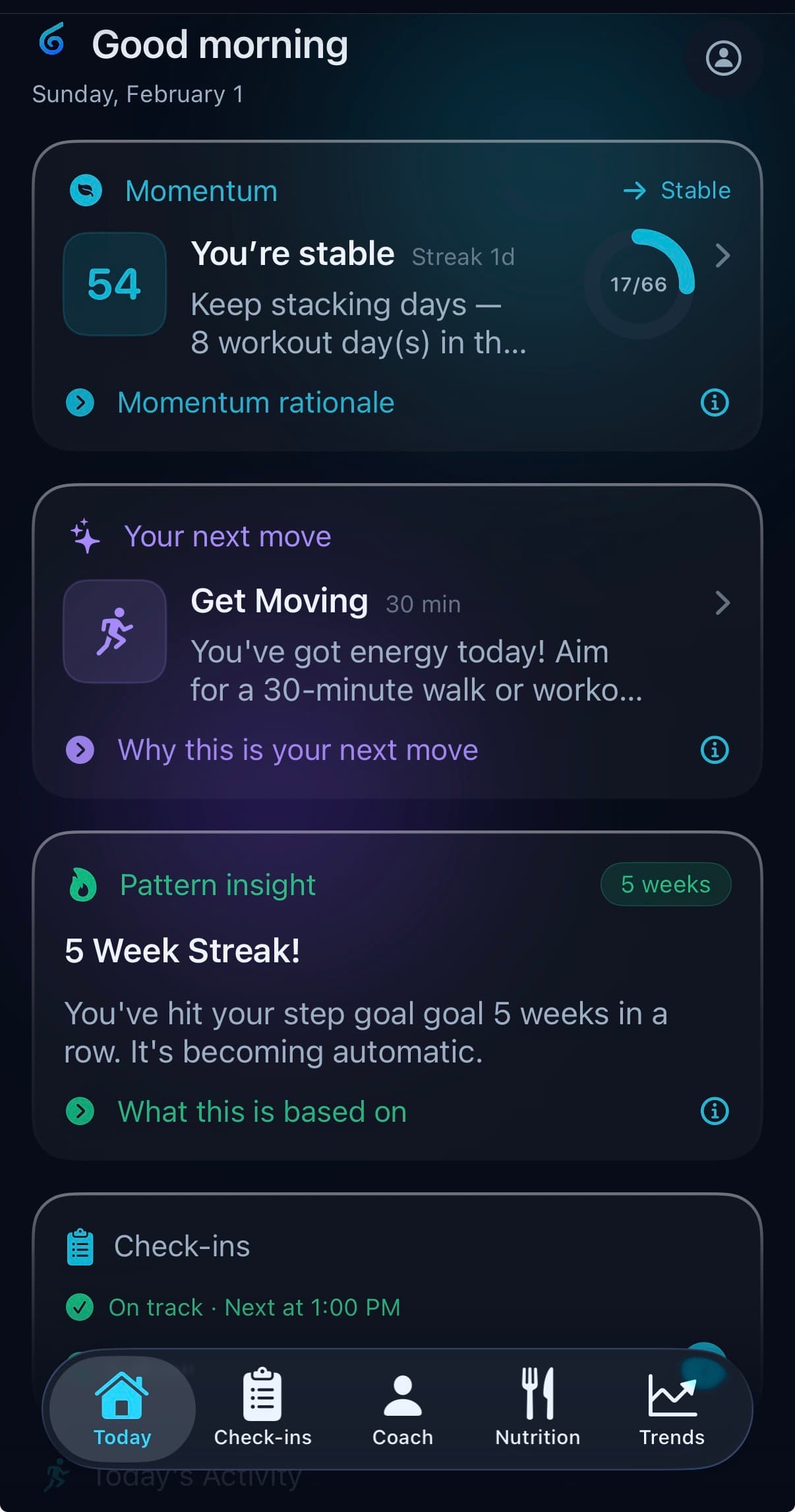Click the Pattern insight flame icon
The image size is (795, 1512).
coord(83,885)
